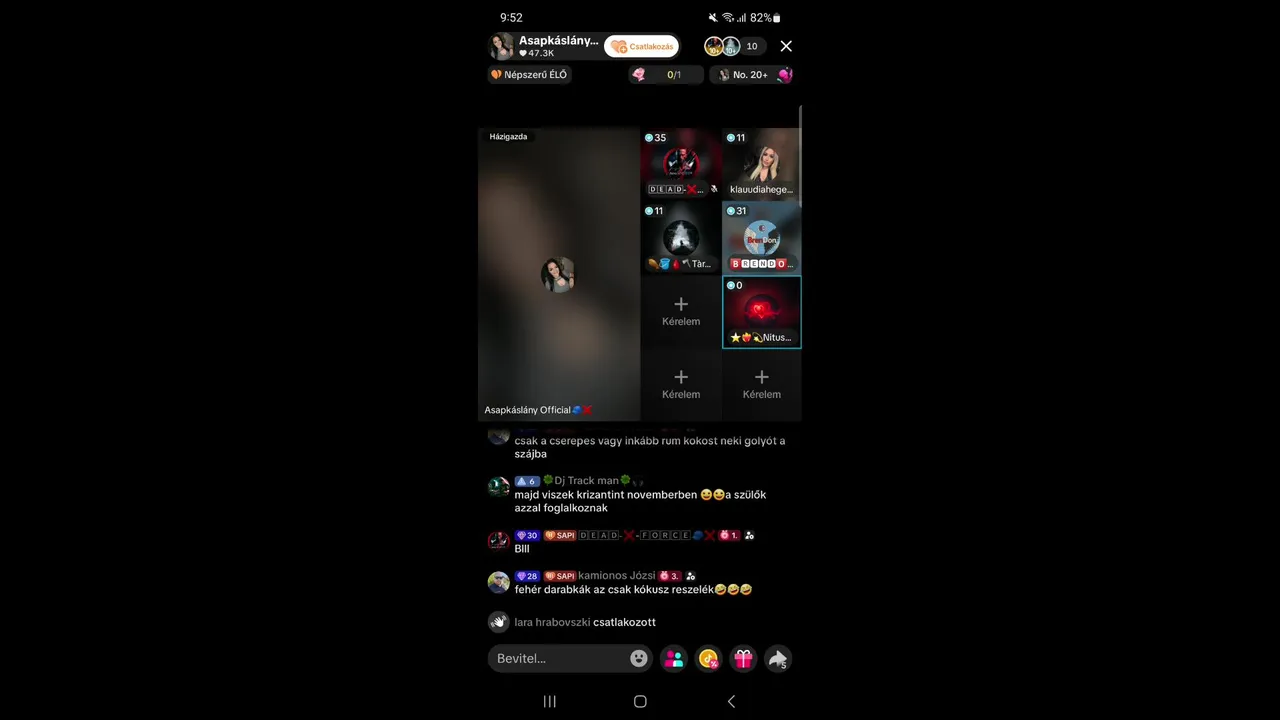Tap the Csatlakozás join button
Screen dimensions: 1280x720
tap(641, 46)
